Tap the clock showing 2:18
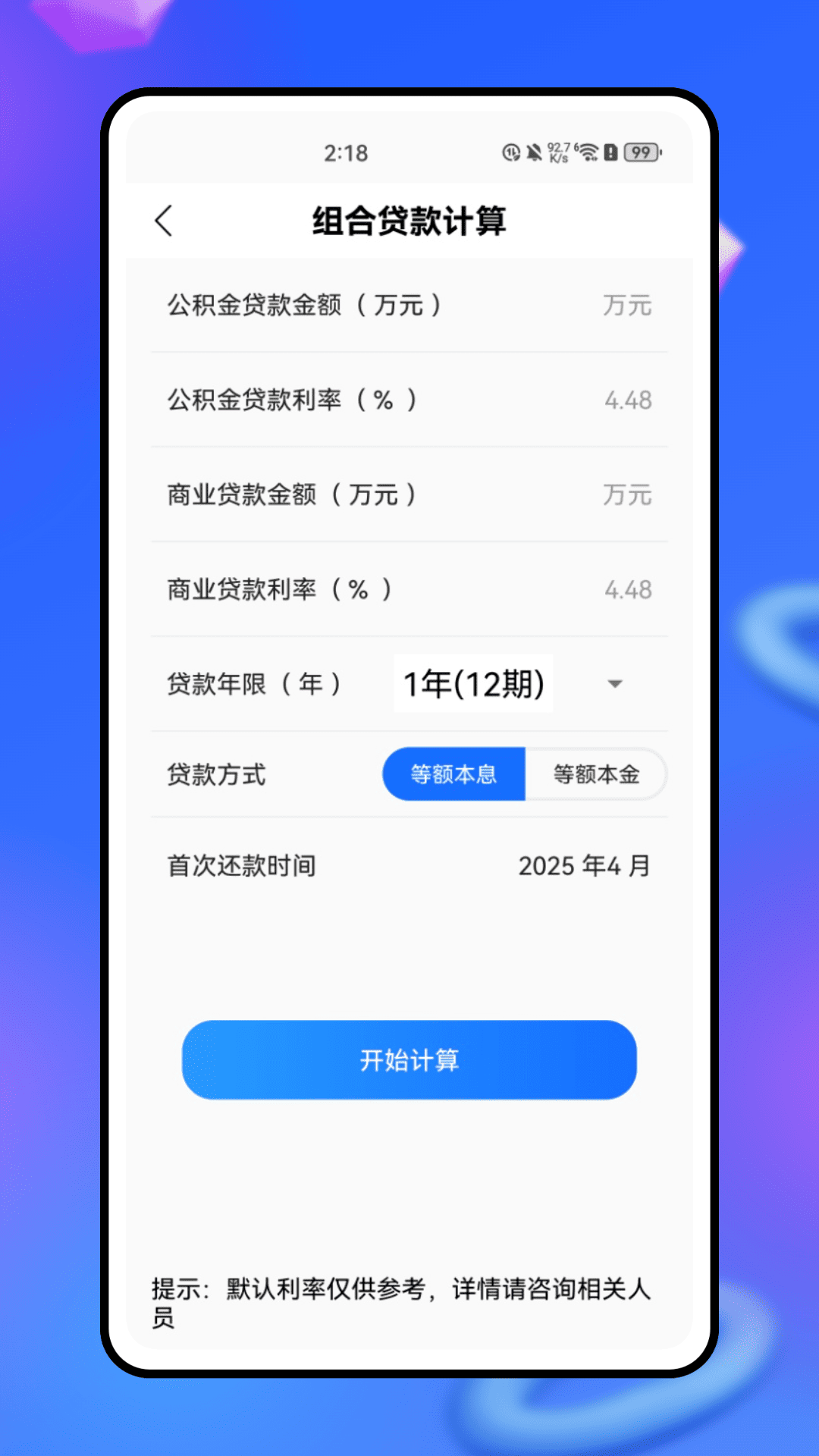 click(345, 152)
